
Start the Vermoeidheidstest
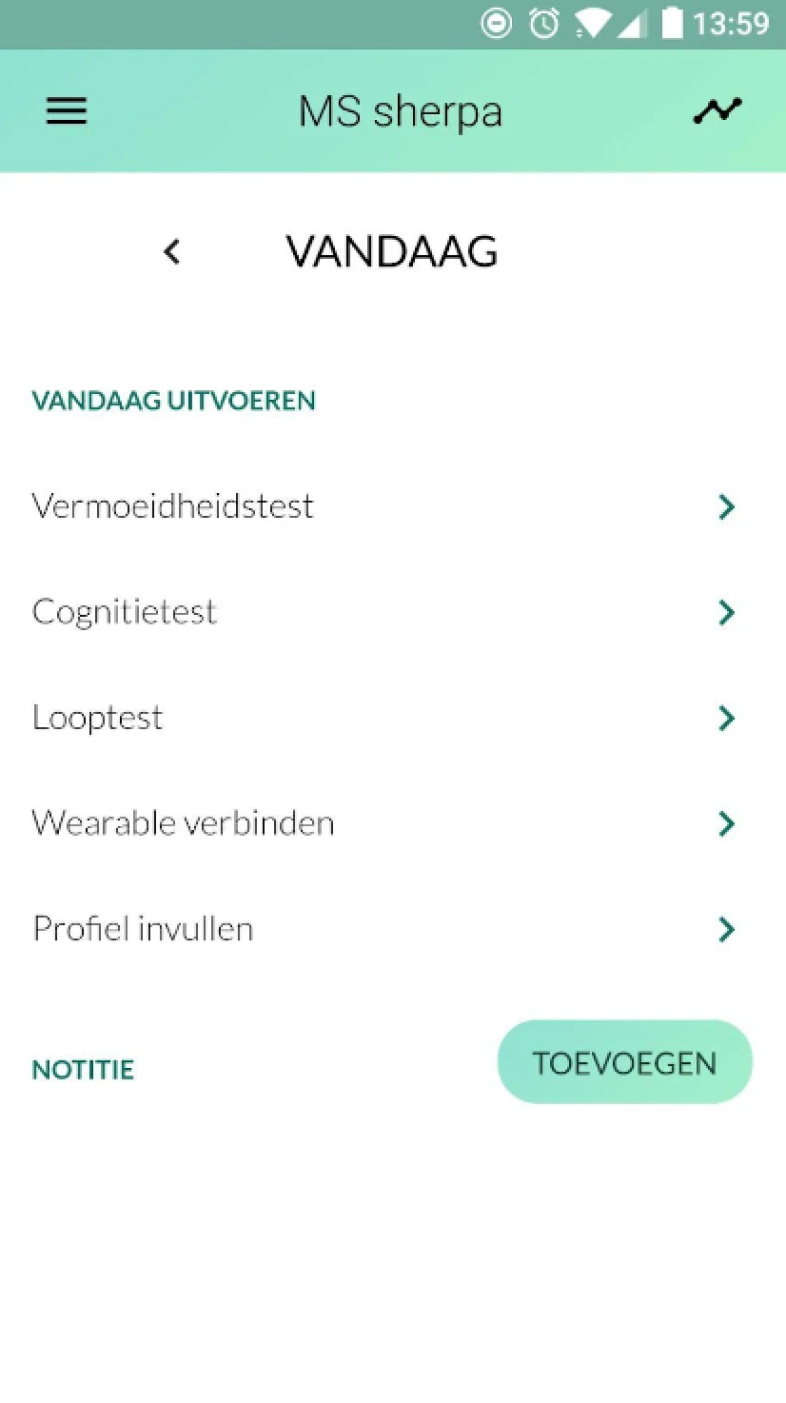pos(393,506)
